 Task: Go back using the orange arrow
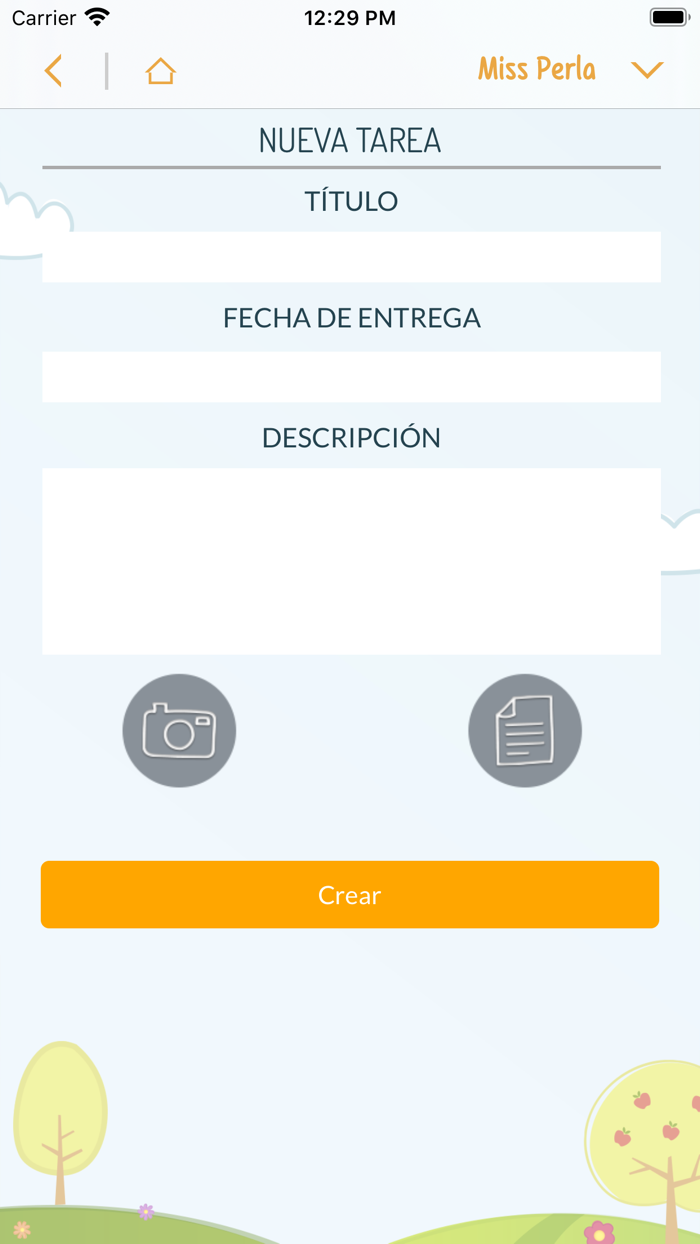[x=54, y=71]
